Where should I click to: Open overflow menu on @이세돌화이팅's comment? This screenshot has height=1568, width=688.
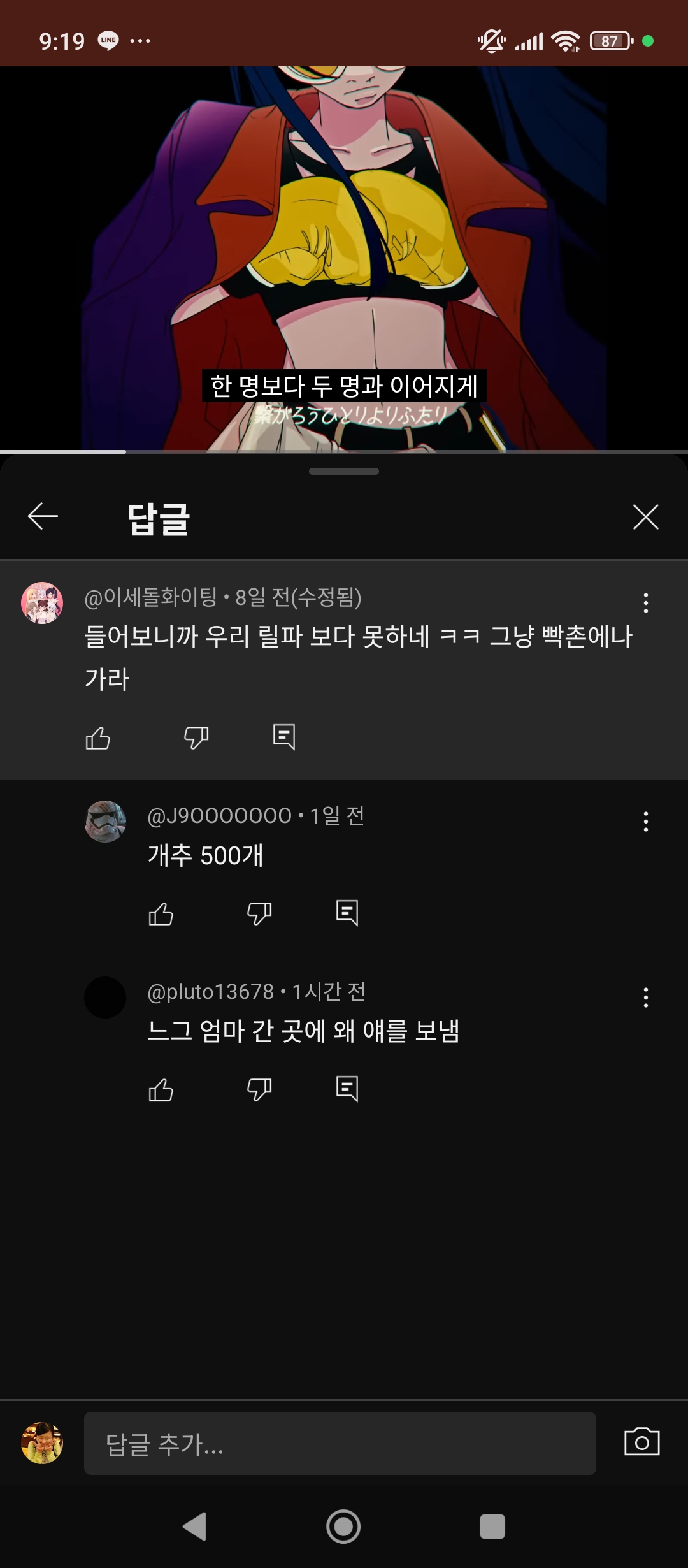pos(646,603)
